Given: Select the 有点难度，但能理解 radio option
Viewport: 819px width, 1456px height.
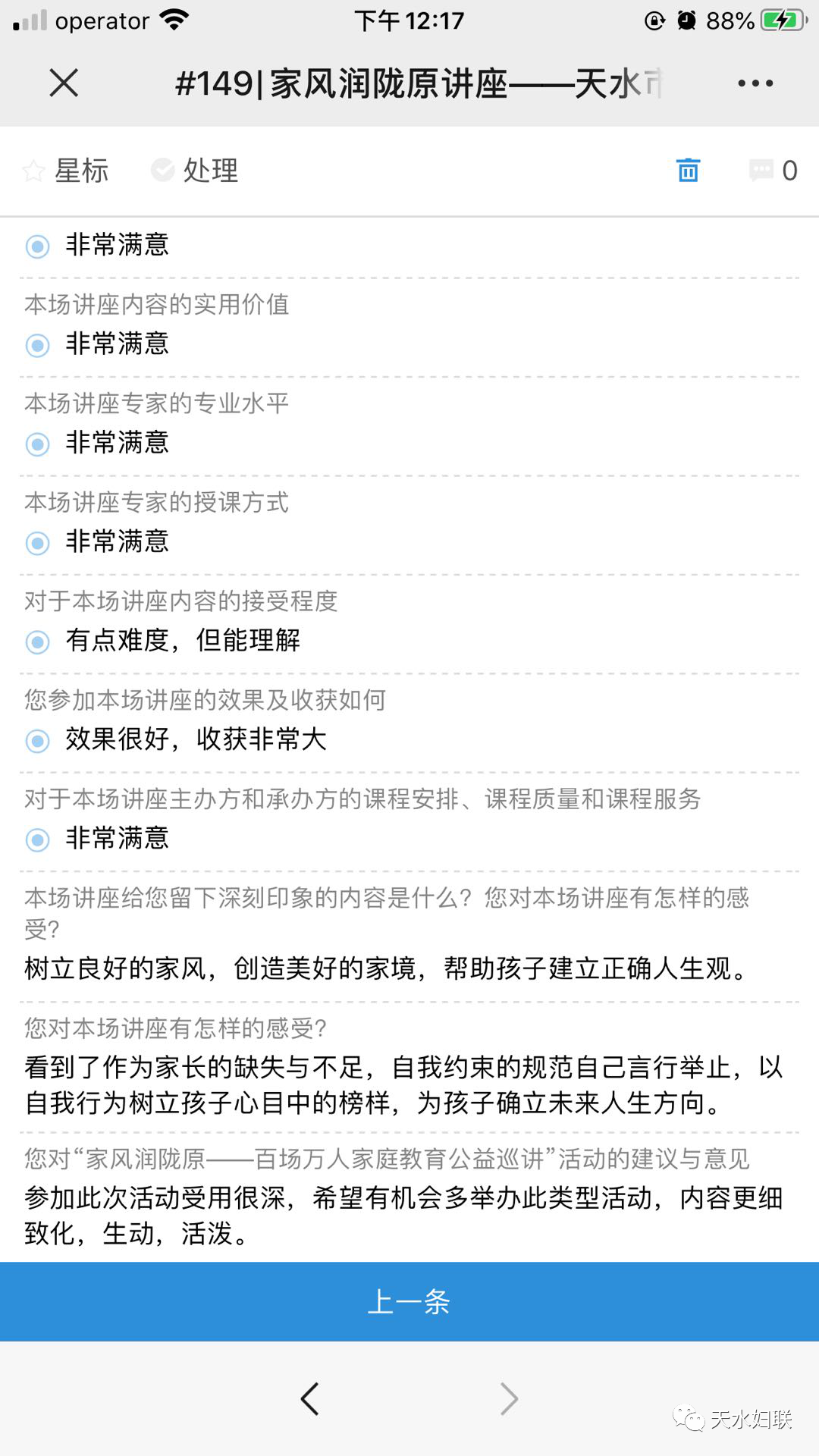Looking at the screenshot, I should [38, 642].
